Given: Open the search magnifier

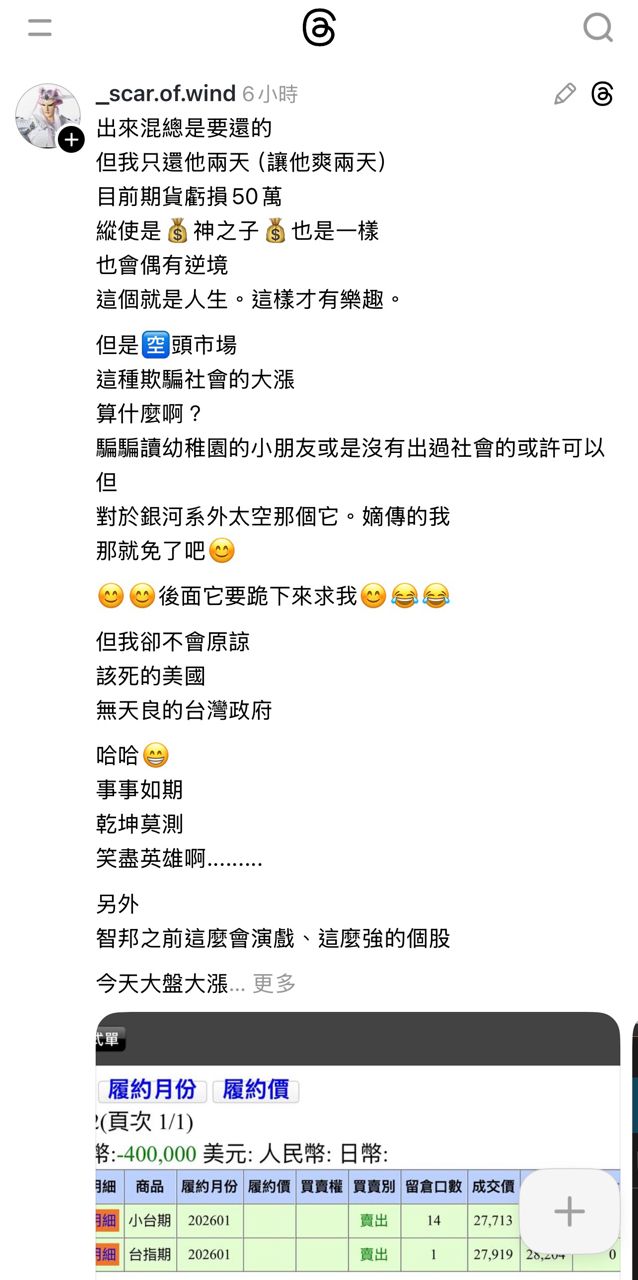Looking at the screenshot, I should coord(598,28).
